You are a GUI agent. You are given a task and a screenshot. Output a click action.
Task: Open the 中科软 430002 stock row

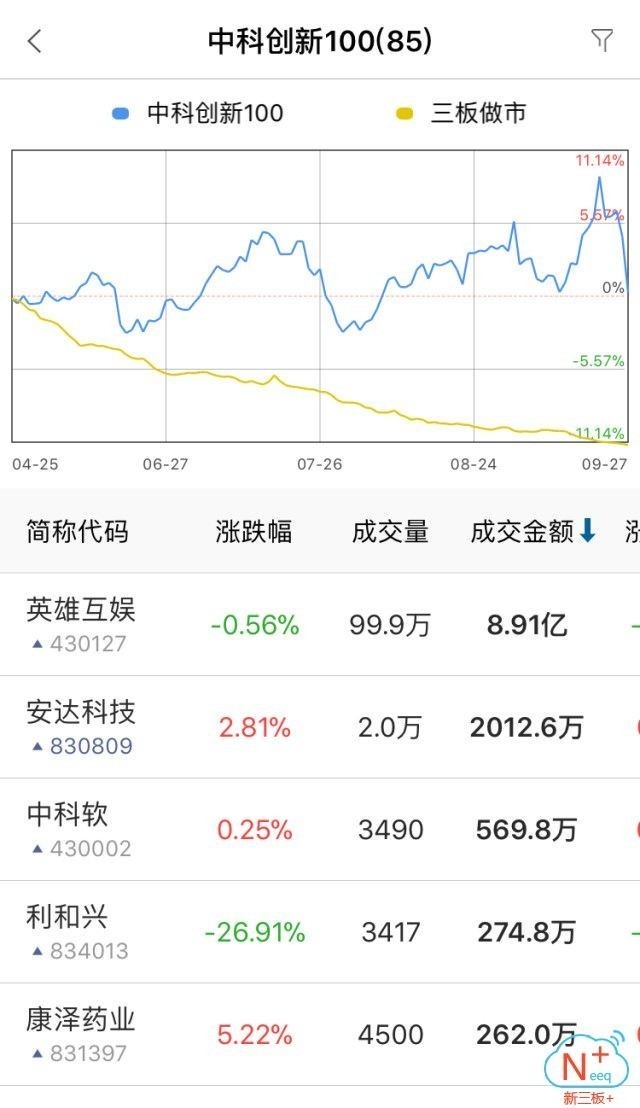pos(320,830)
